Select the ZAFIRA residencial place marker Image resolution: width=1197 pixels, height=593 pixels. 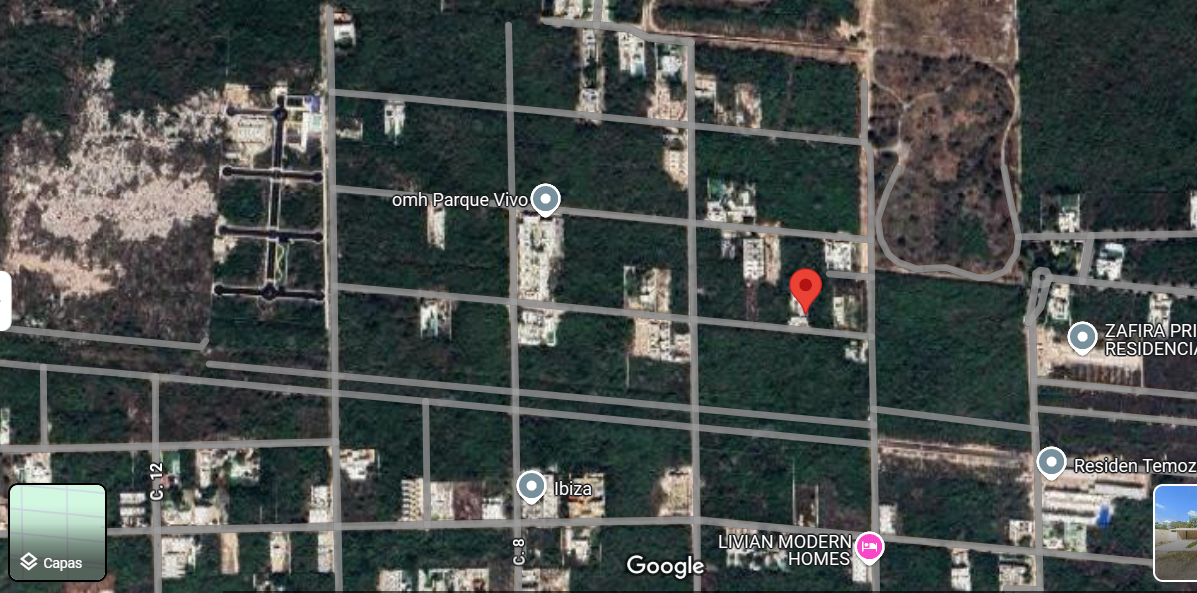point(1082,337)
